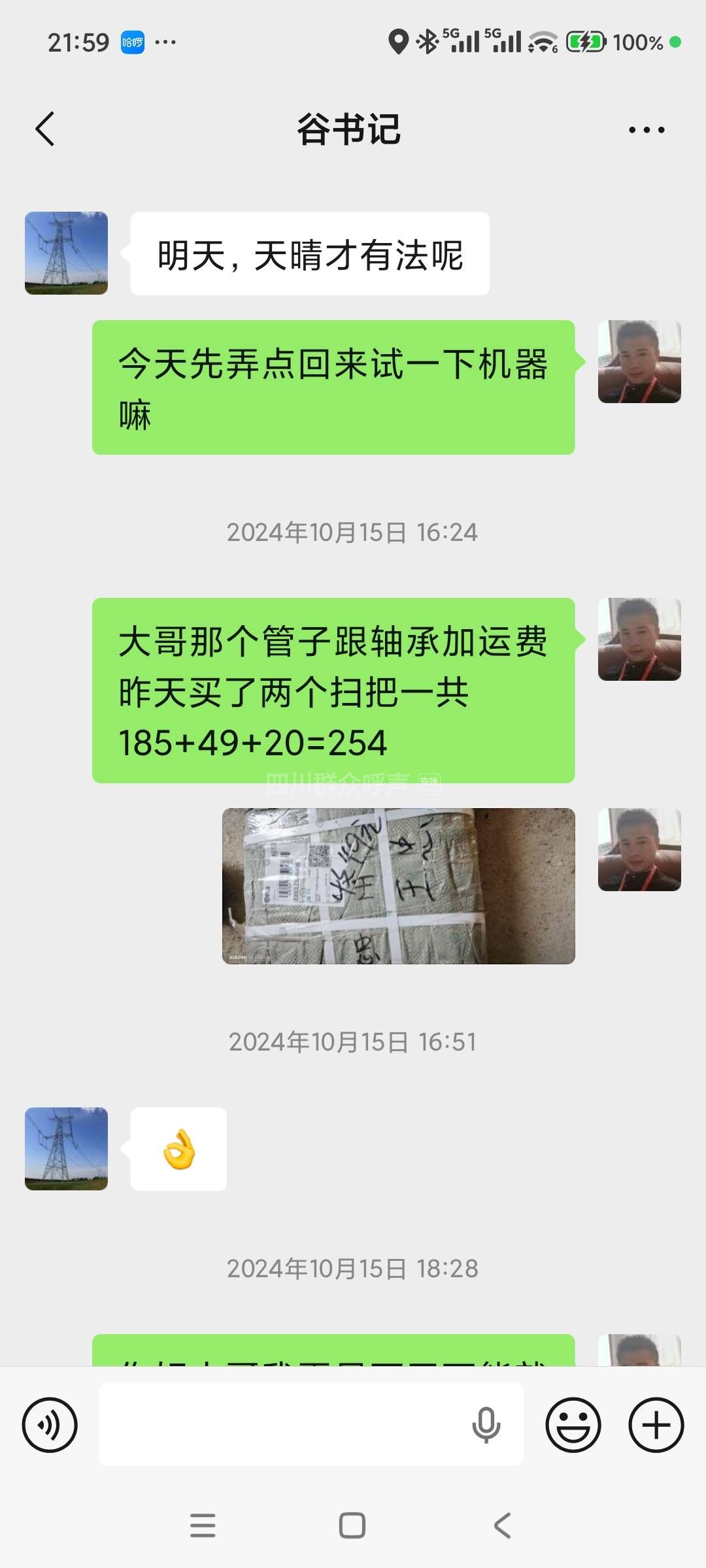Tap the microphone in the message field
Image resolution: width=706 pixels, height=1568 pixels.
[486, 1425]
